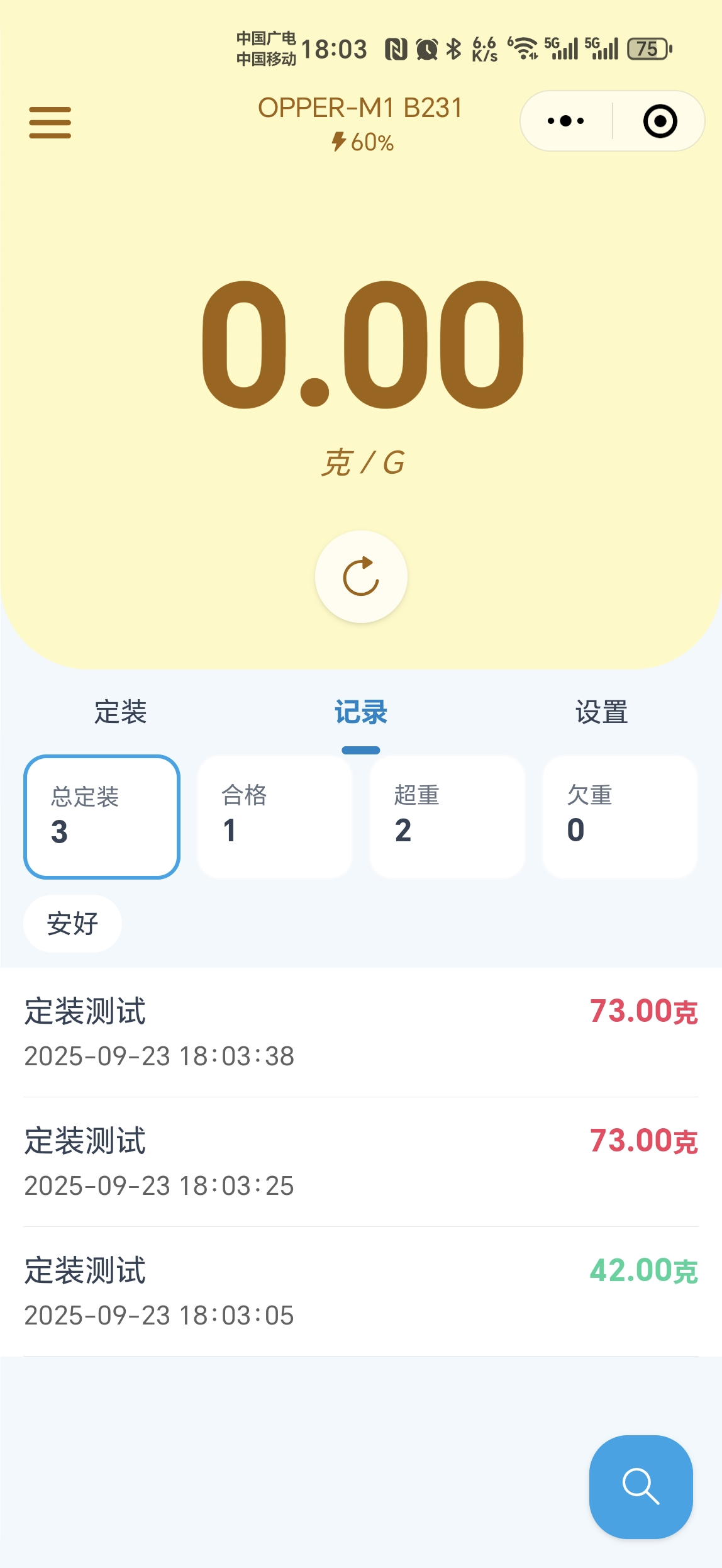
Task: Go to the 设置 tab
Action: [x=601, y=712]
